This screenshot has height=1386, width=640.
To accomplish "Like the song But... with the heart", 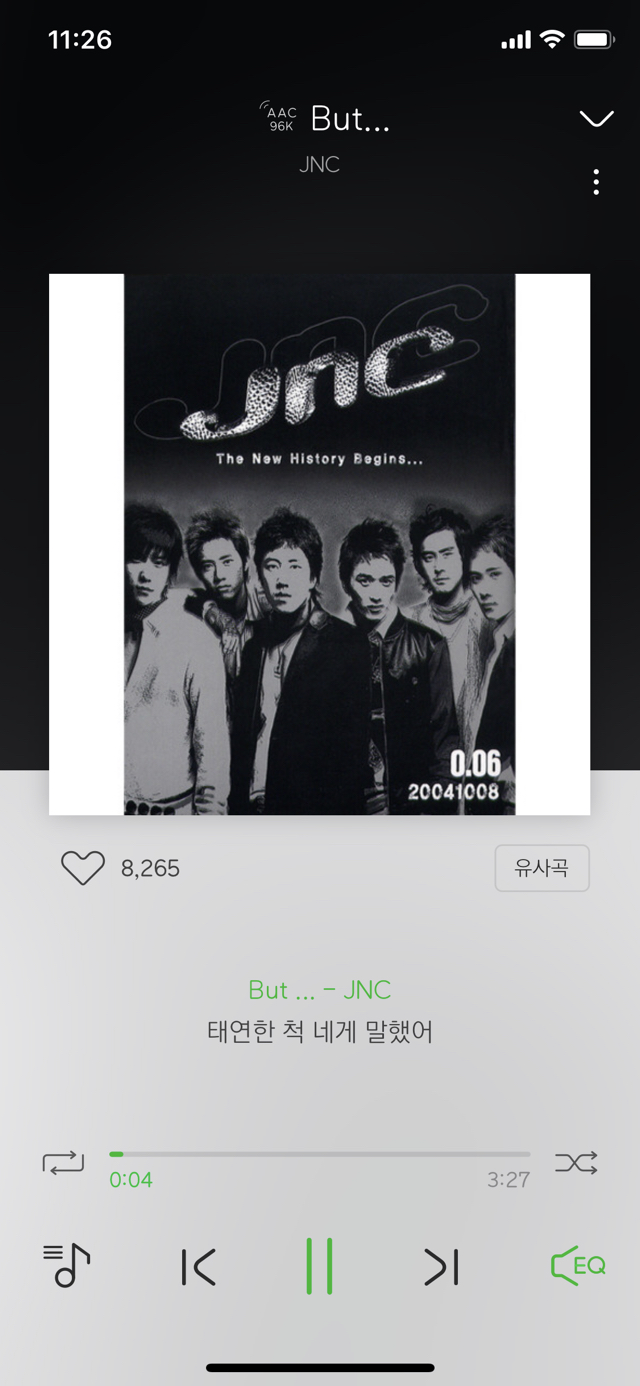I will tap(82, 868).
